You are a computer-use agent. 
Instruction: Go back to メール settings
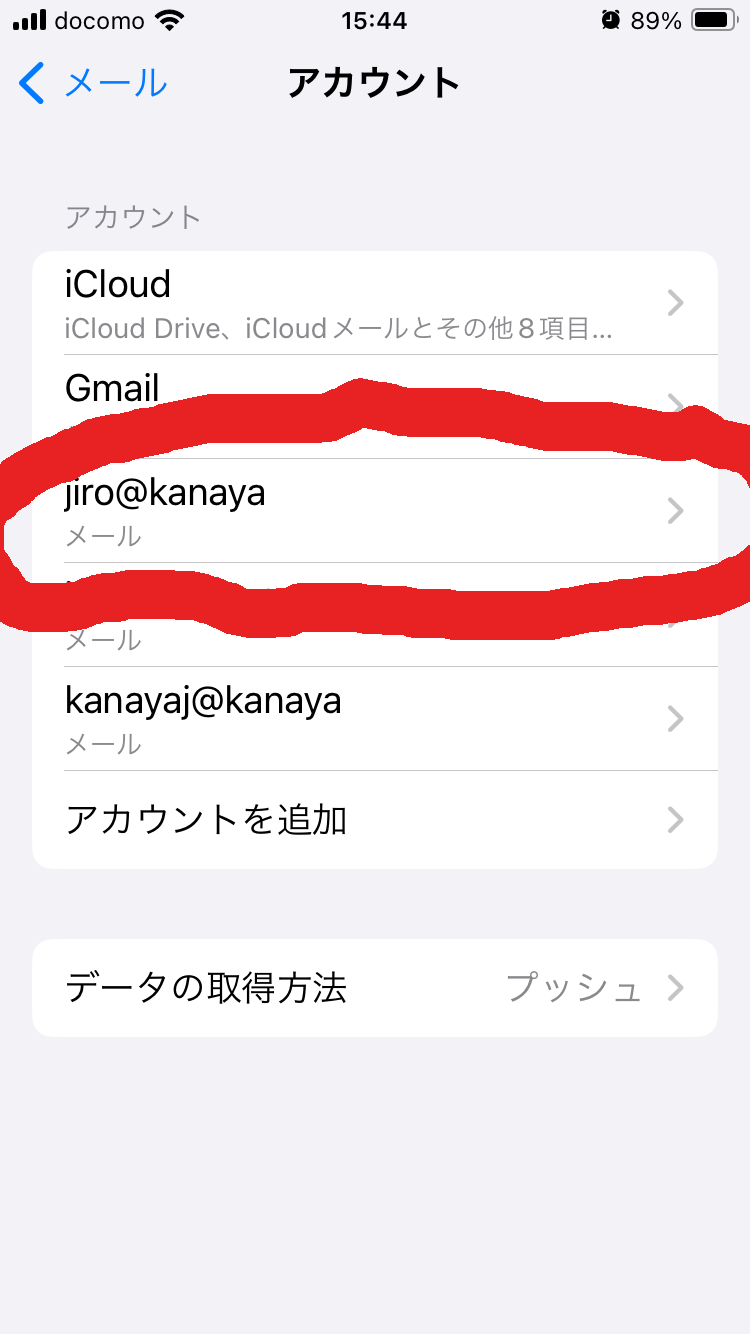(92, 83)
